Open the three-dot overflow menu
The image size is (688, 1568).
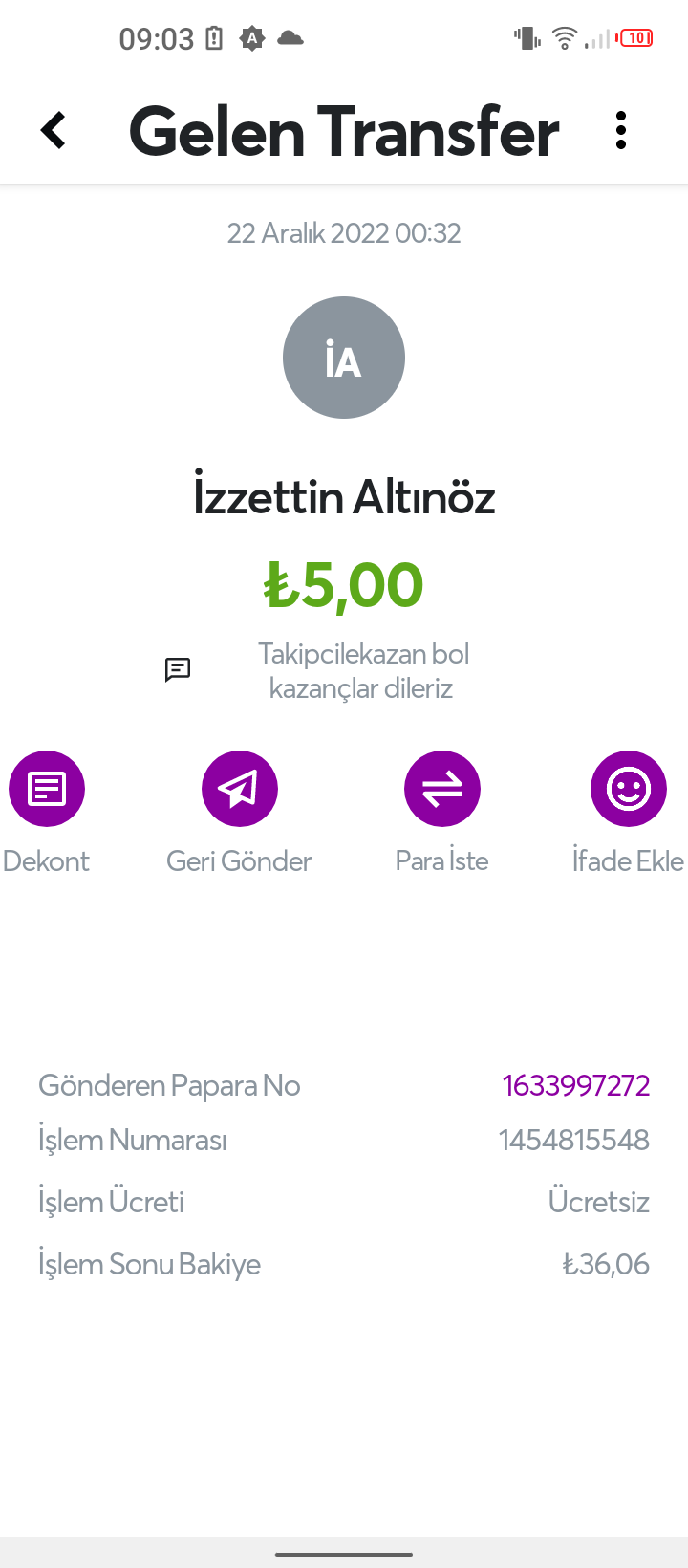click(x=621, y=130)
